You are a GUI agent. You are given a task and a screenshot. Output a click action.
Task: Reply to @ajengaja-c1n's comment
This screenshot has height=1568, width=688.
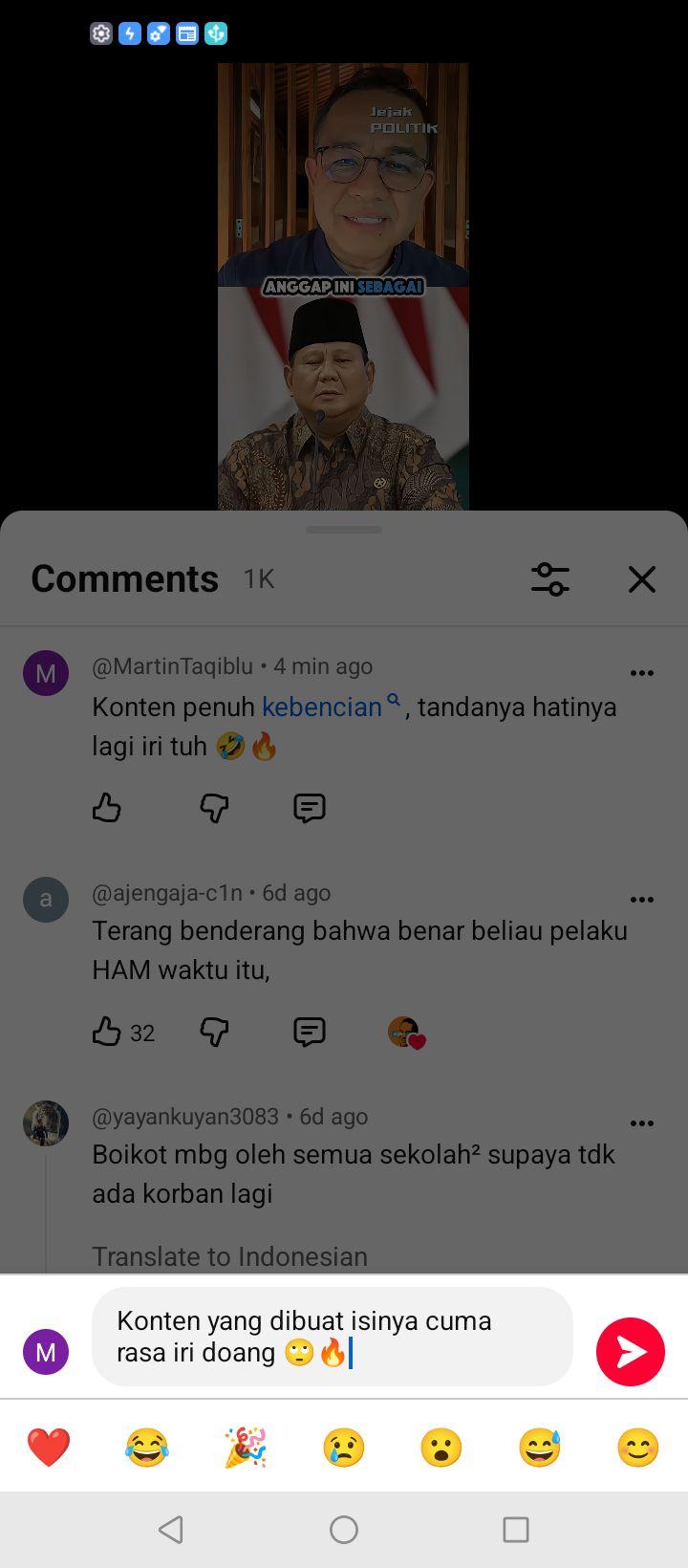pos(310,1032)
